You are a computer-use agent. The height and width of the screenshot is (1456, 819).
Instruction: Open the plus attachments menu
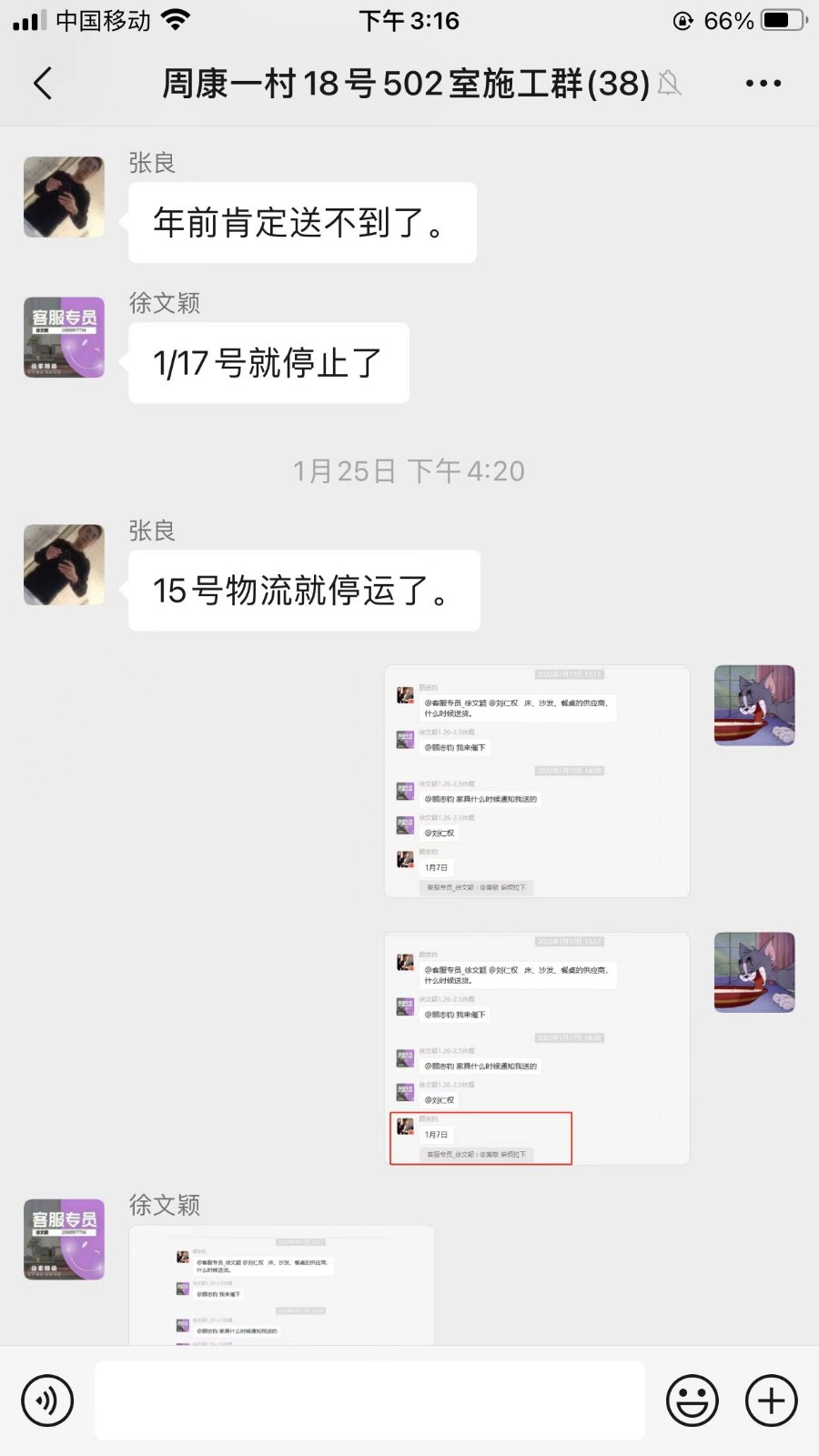[x=771, y=1400]
